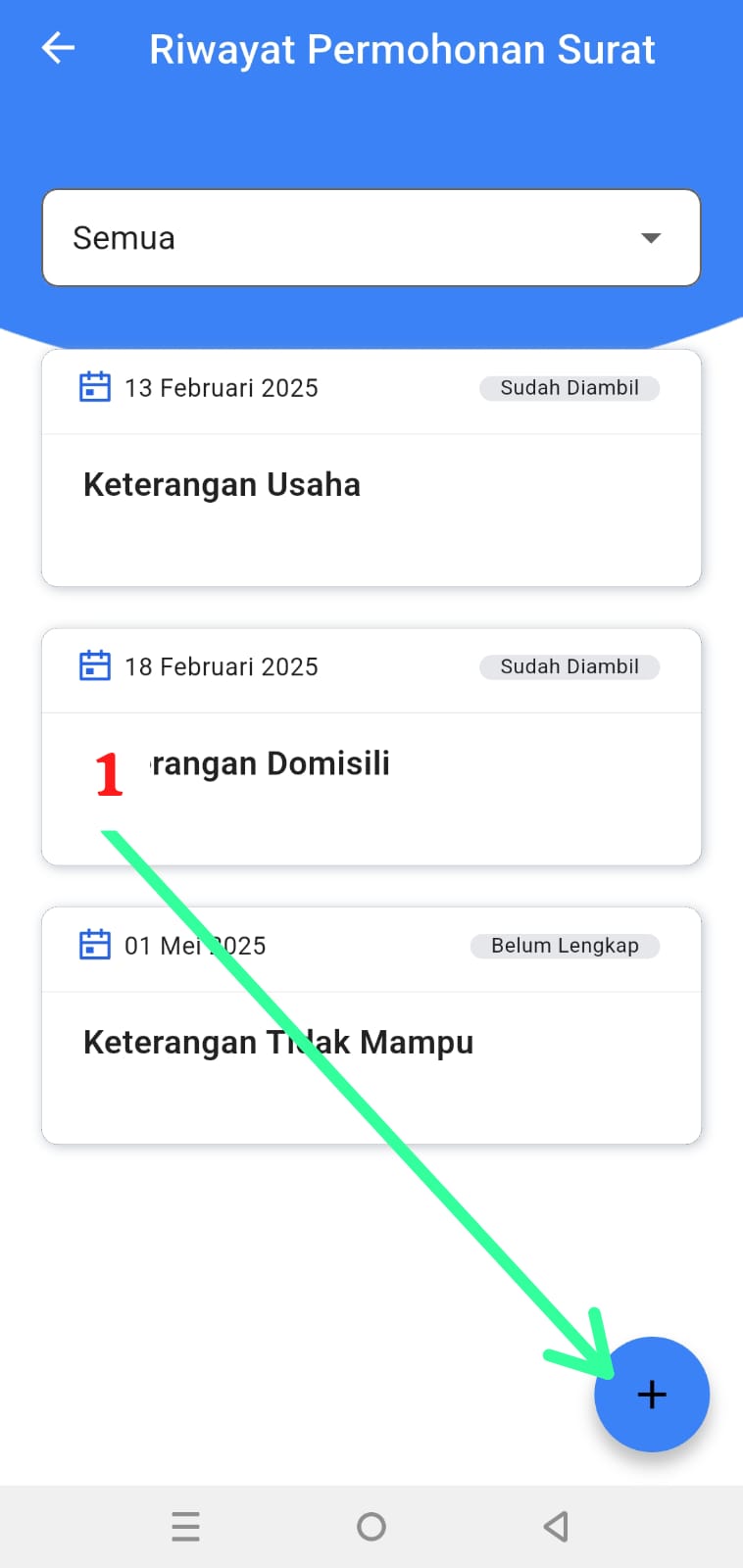Image resolution: width=743 pixels, height=1568 pixels.
Task: Open recent apps from the navigation bar
Action: [185, 1526]
